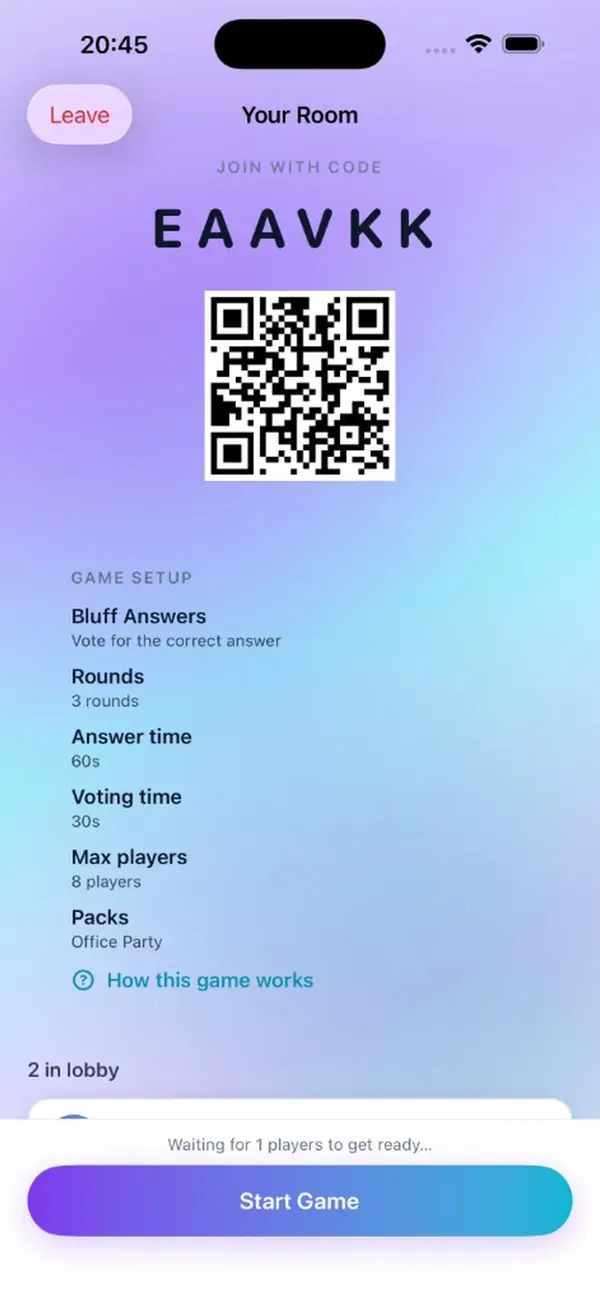Leave the room
The height and width of the screenshot is (1299, 600).
[79, 115]
